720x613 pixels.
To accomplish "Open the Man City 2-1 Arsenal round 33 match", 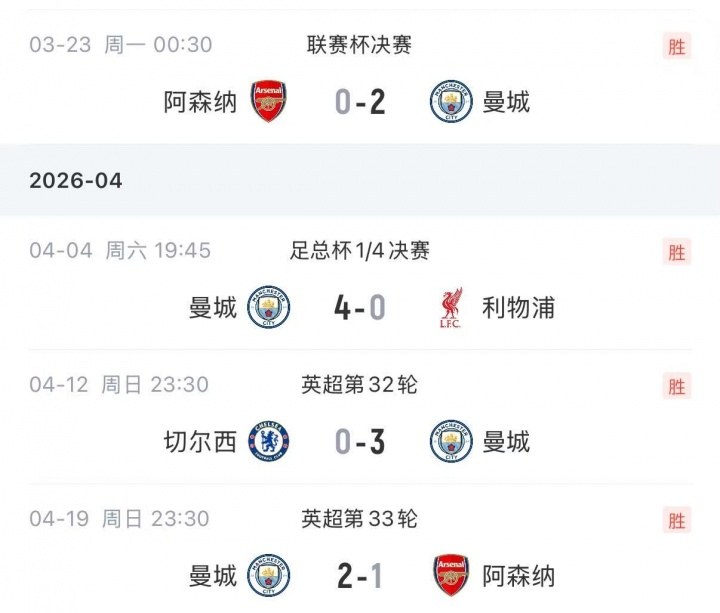I will pyautogui.click(x=360, y=575).
